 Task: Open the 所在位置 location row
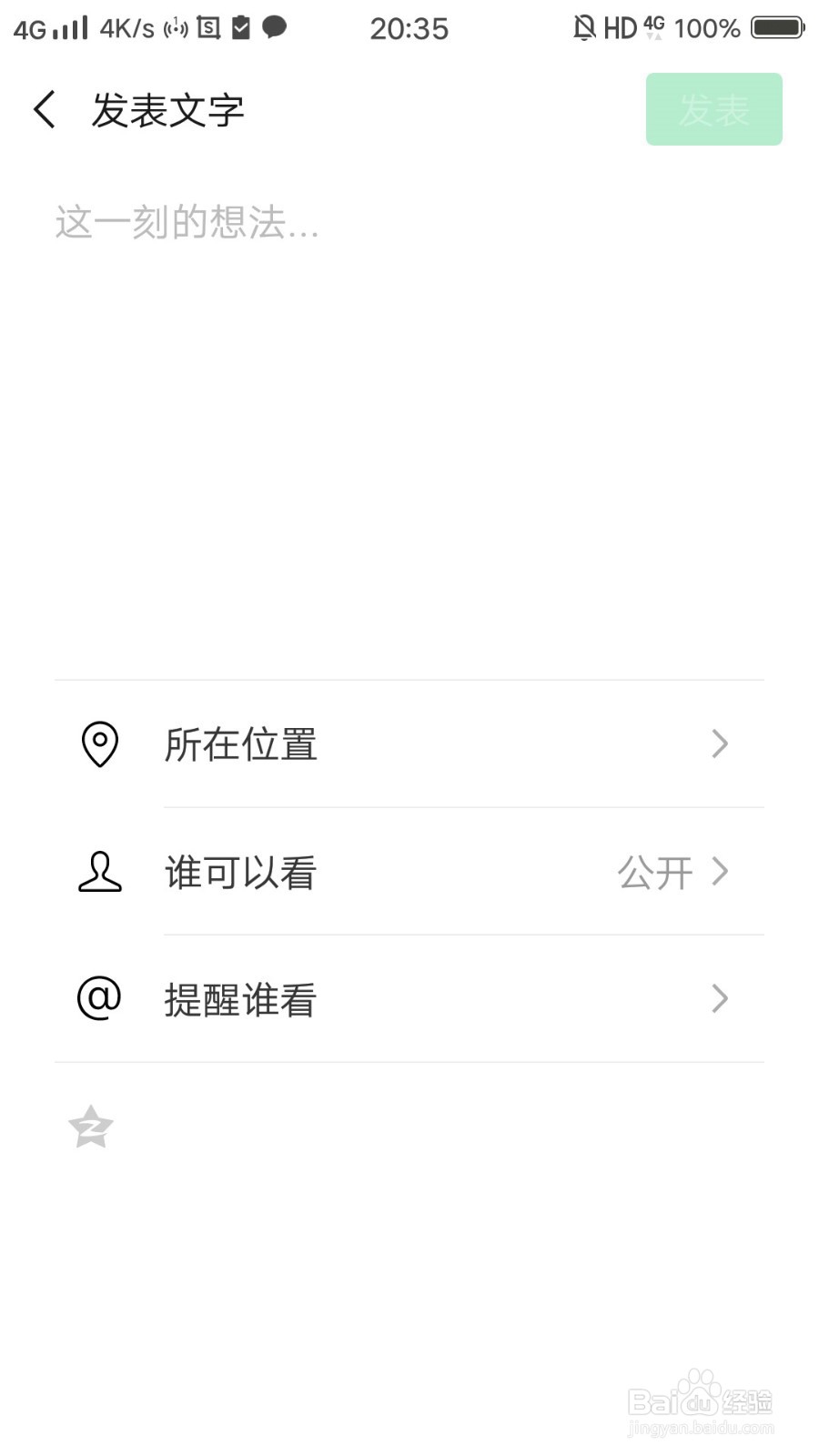point(409,744)
